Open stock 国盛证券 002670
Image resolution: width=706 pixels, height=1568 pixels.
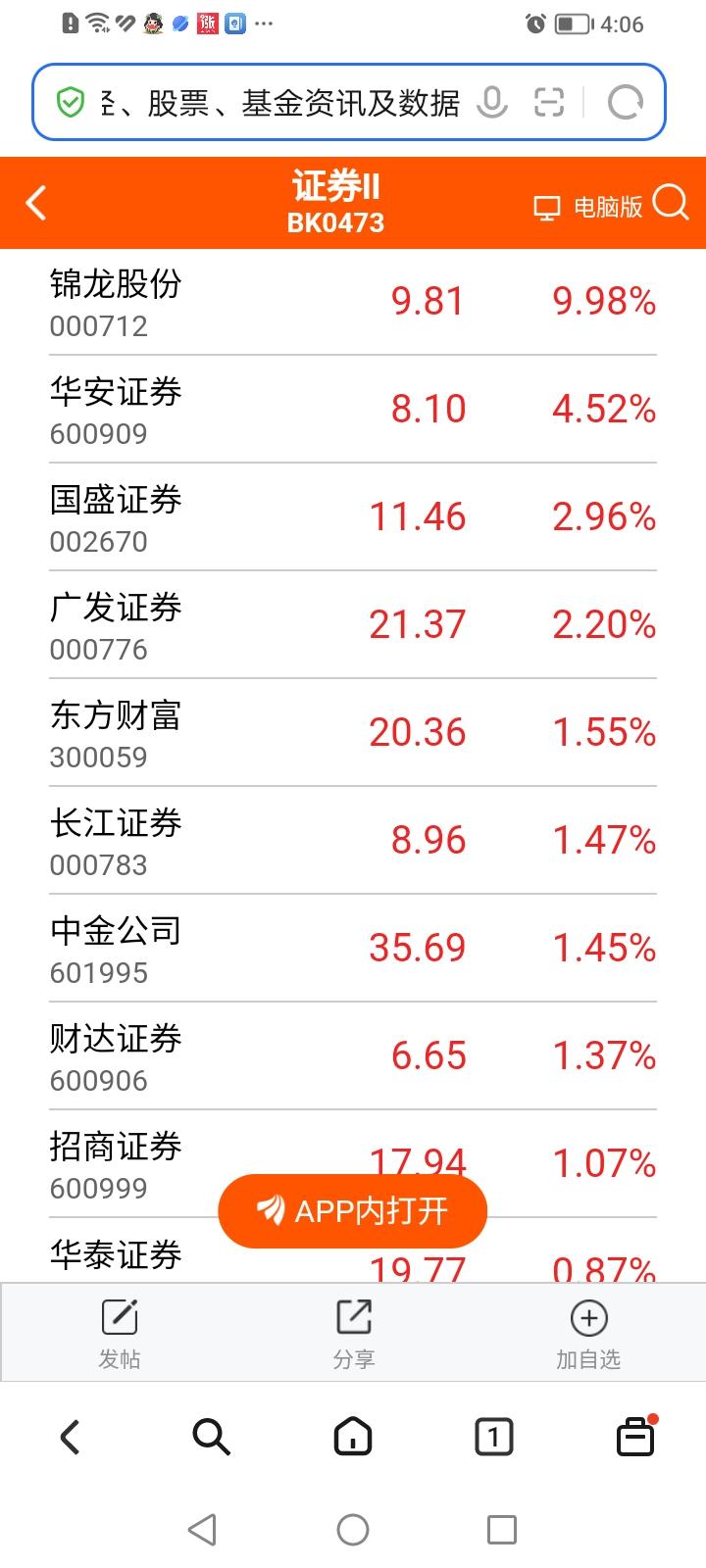tap(353, 516)
